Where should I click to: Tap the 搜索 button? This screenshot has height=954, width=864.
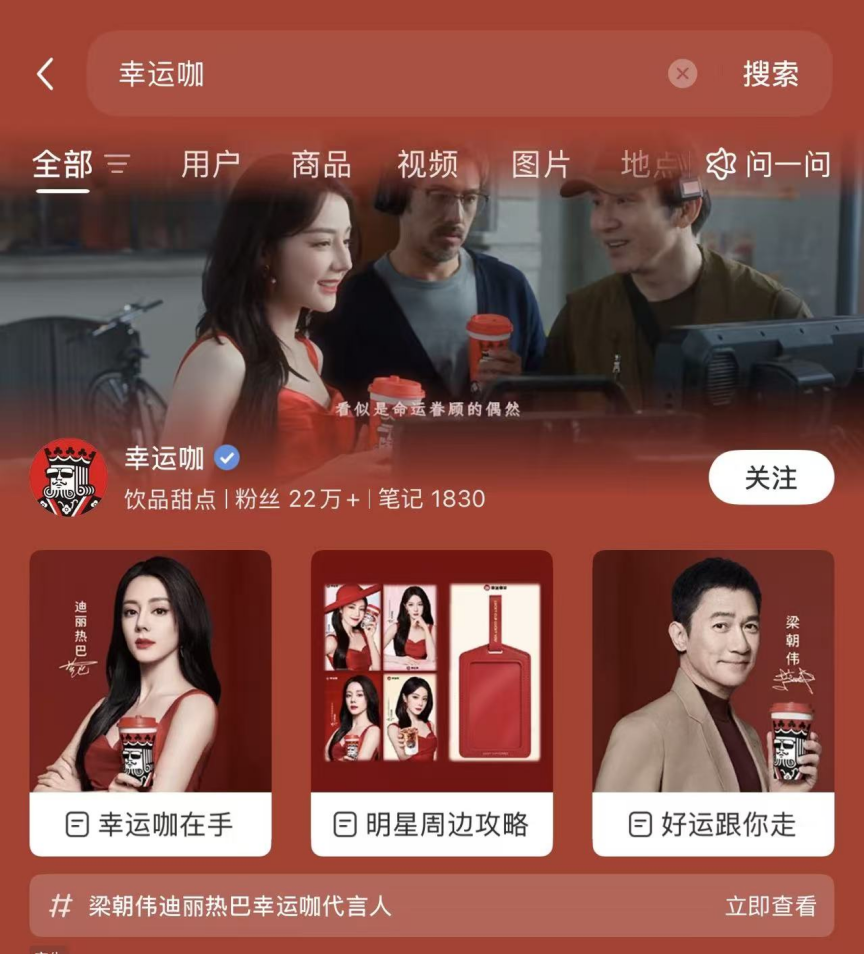click(x=770, y=74)
